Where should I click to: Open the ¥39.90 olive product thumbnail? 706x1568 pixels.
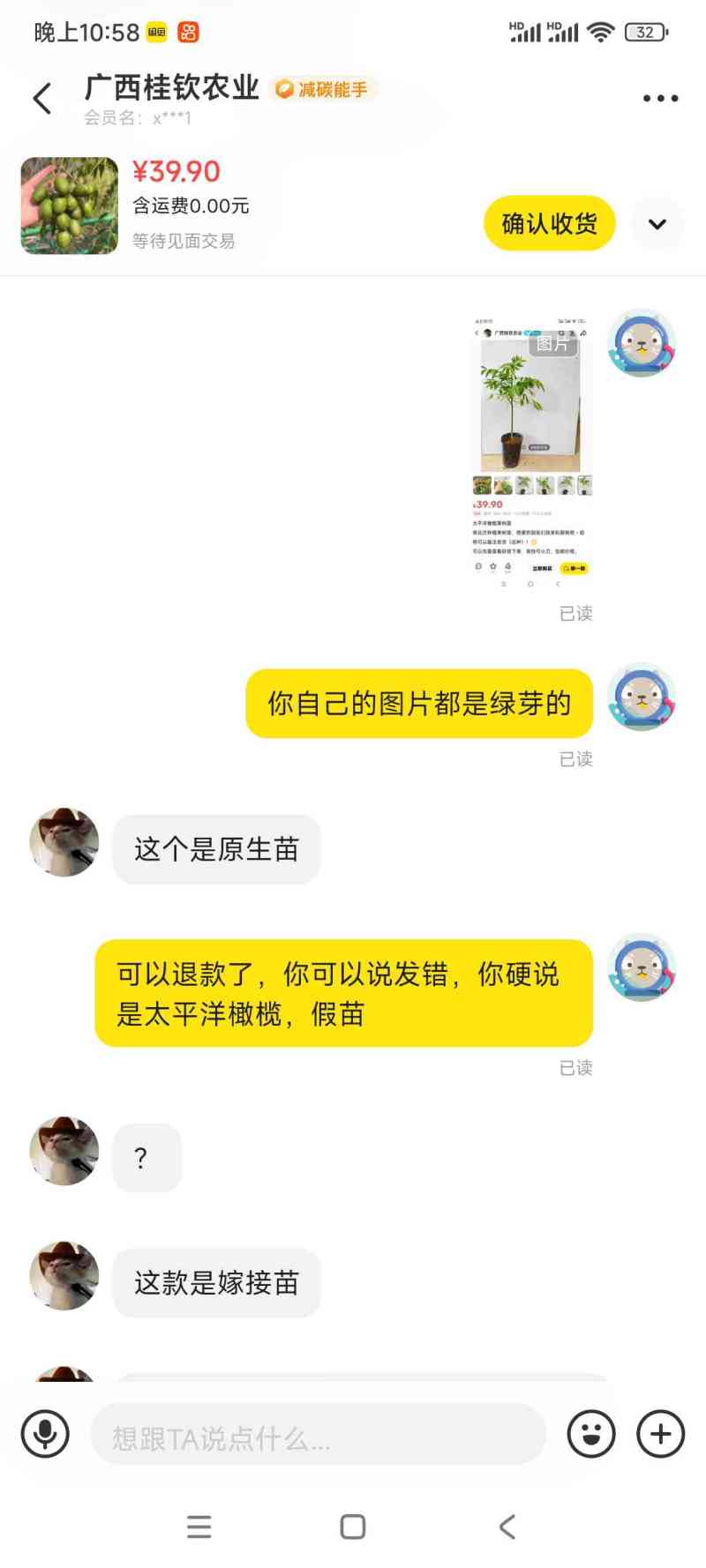pos(69,206)
